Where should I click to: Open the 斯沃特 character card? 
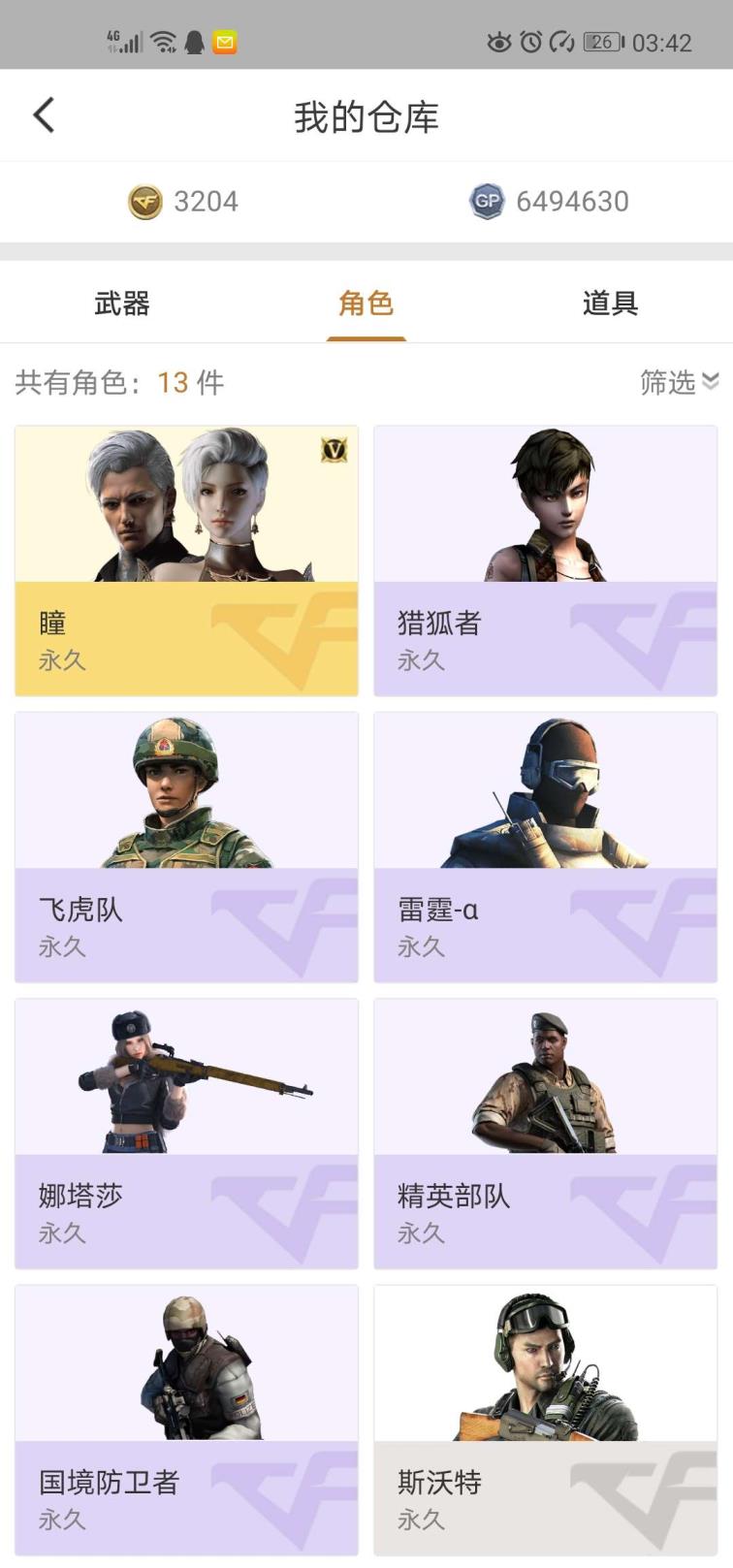(545, 1420)
